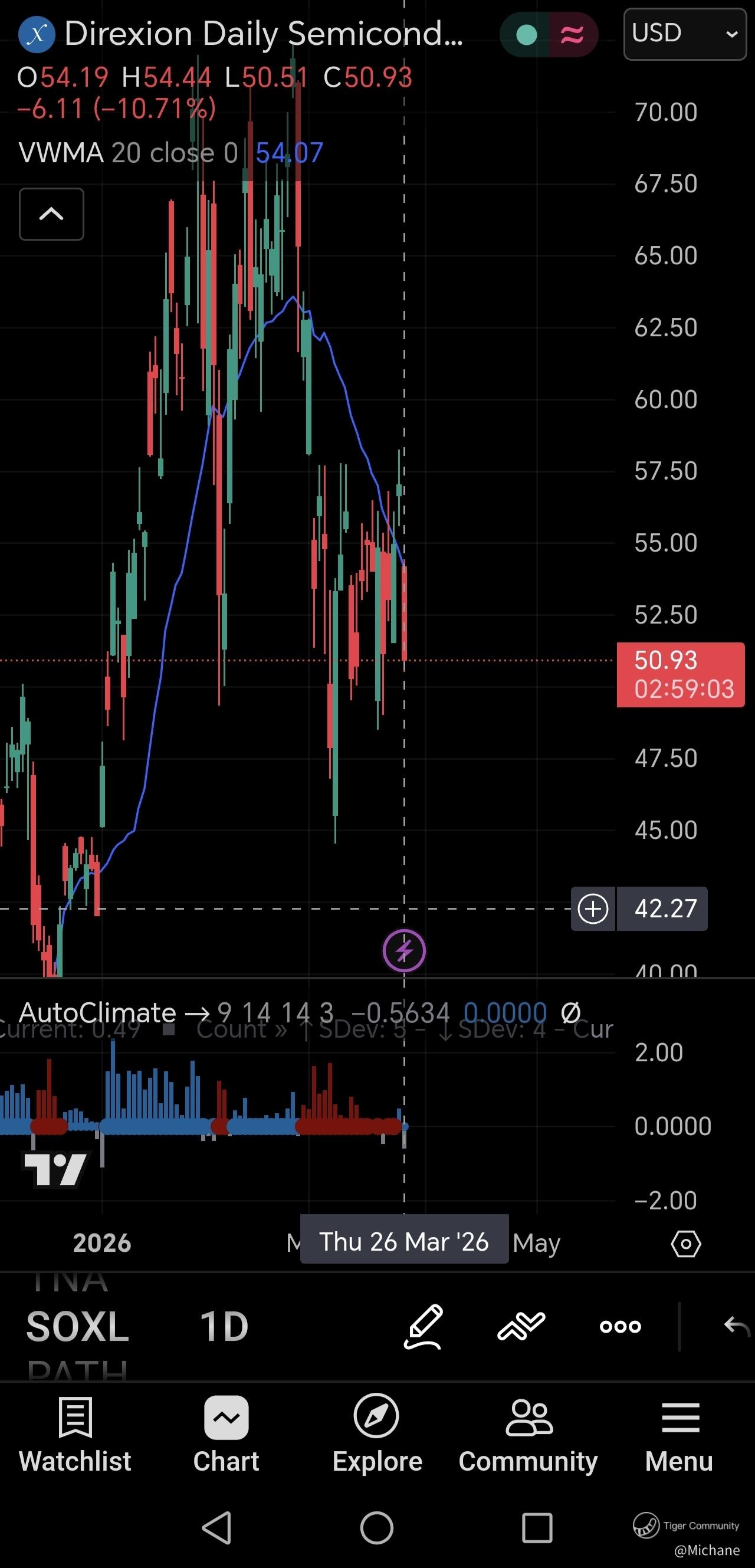Screen dimensions: 755x1568
Task: Open the three-dot more options
Action: (x=620, y=1327)
